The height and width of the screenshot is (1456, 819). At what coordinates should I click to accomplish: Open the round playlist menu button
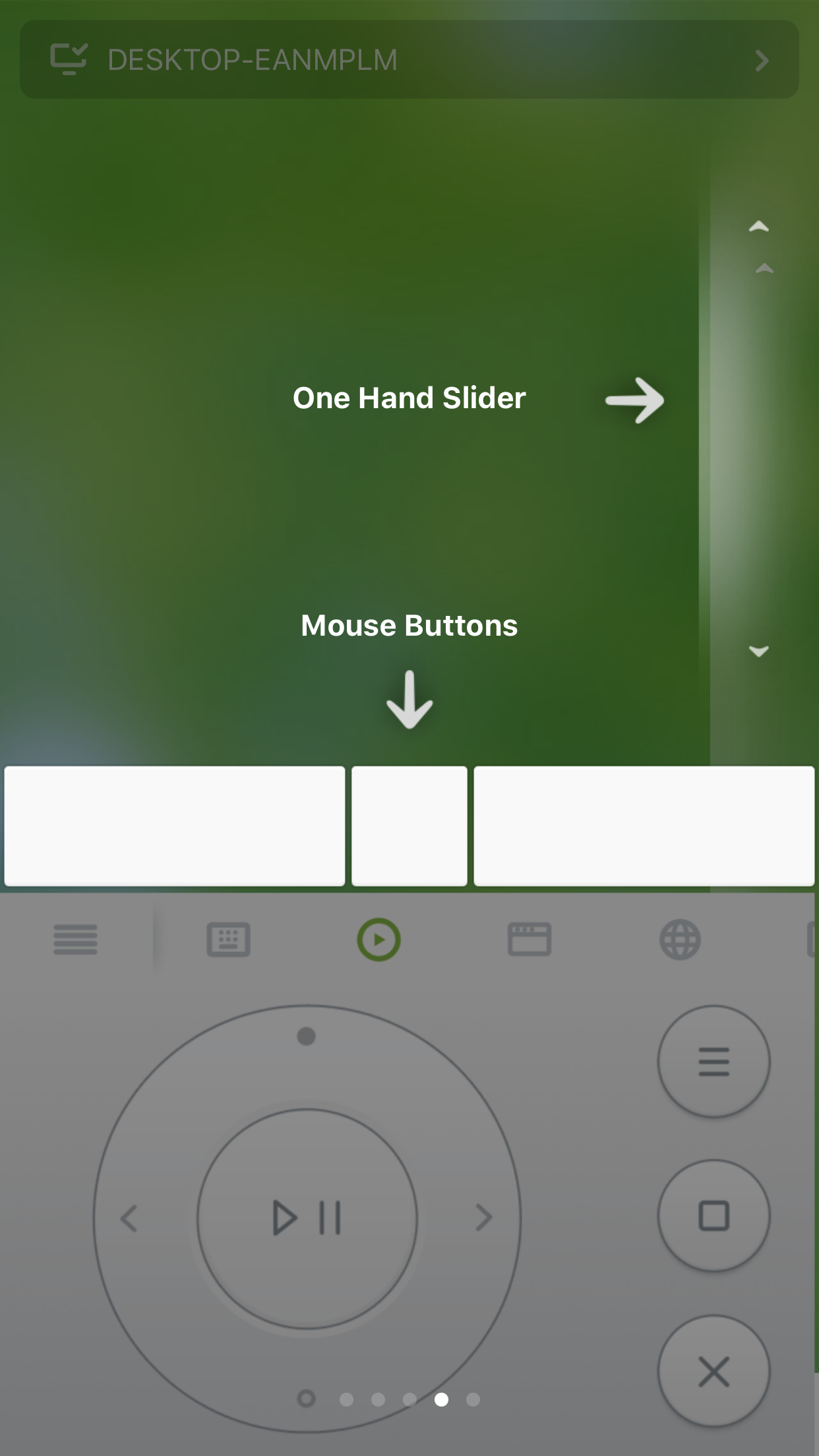[x=713, y=1062]
